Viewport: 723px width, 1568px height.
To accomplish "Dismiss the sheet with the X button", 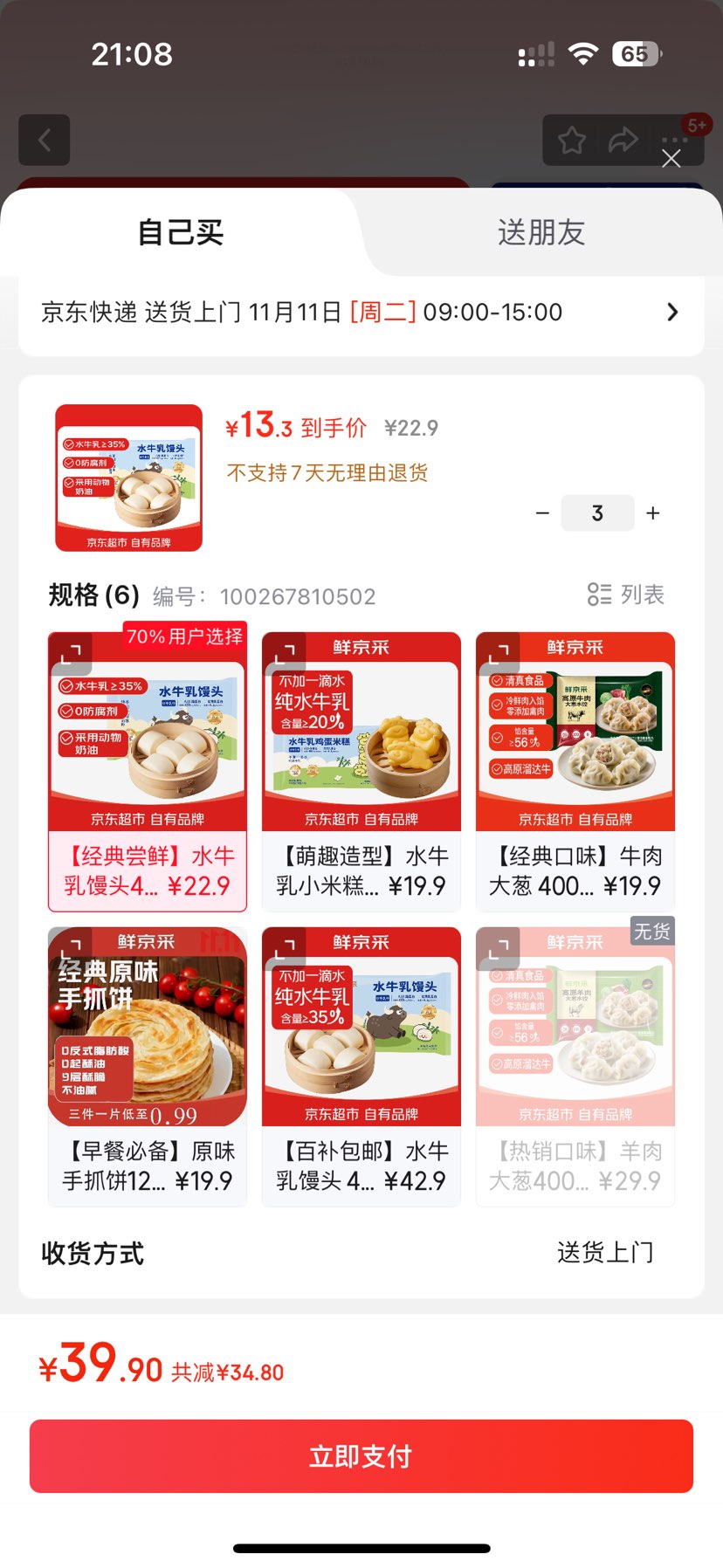I will pyautogui.click(x=671, y=159).
